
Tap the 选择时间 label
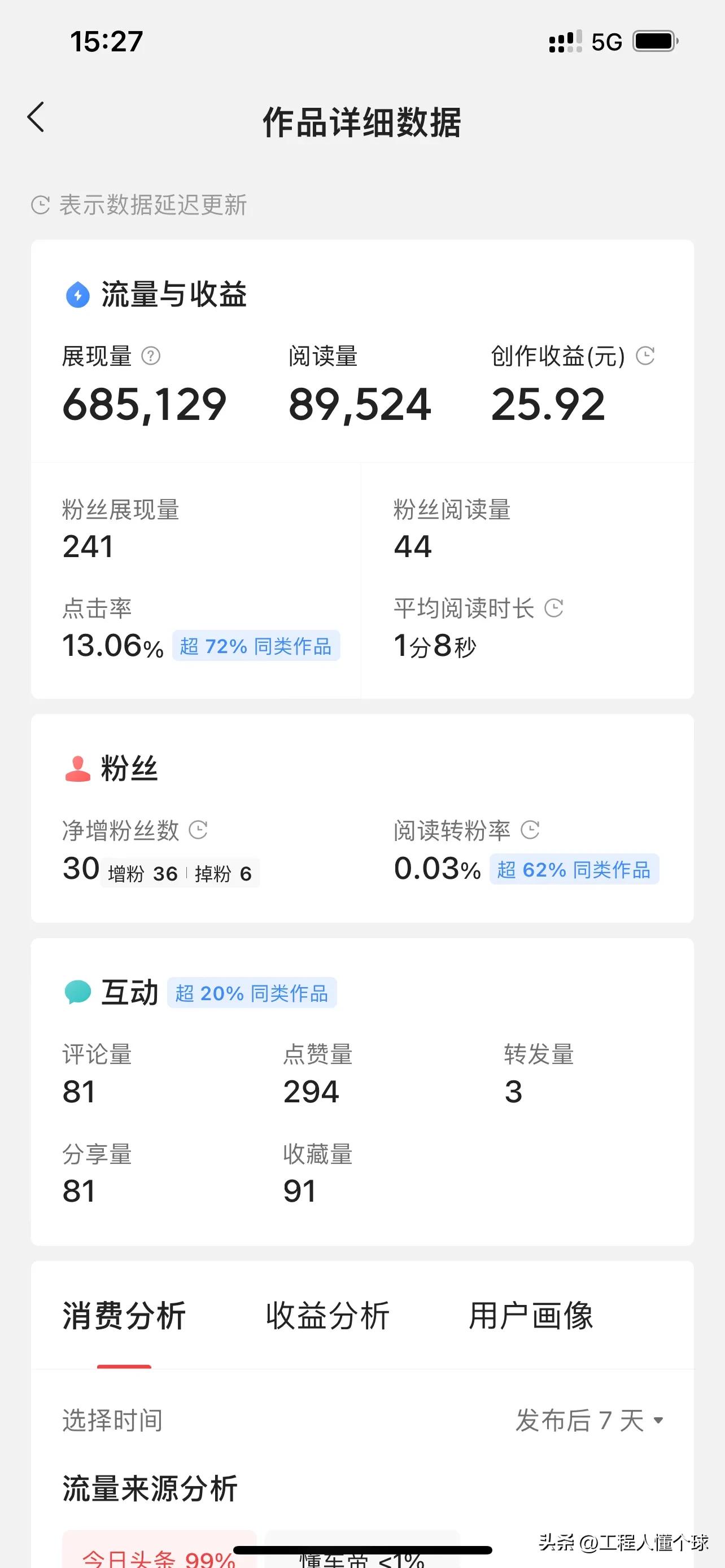click(111, 1420)
